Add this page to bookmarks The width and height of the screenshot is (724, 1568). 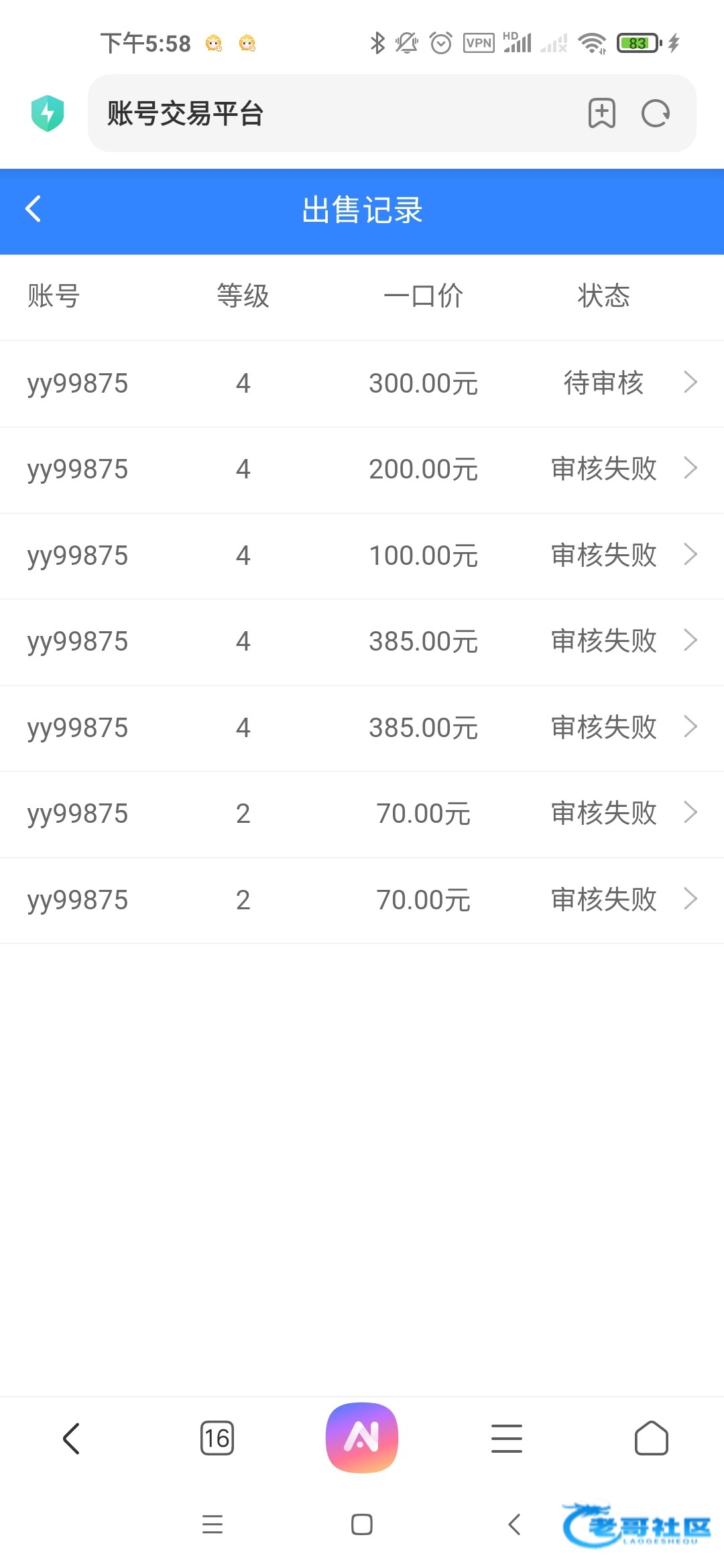601,113
